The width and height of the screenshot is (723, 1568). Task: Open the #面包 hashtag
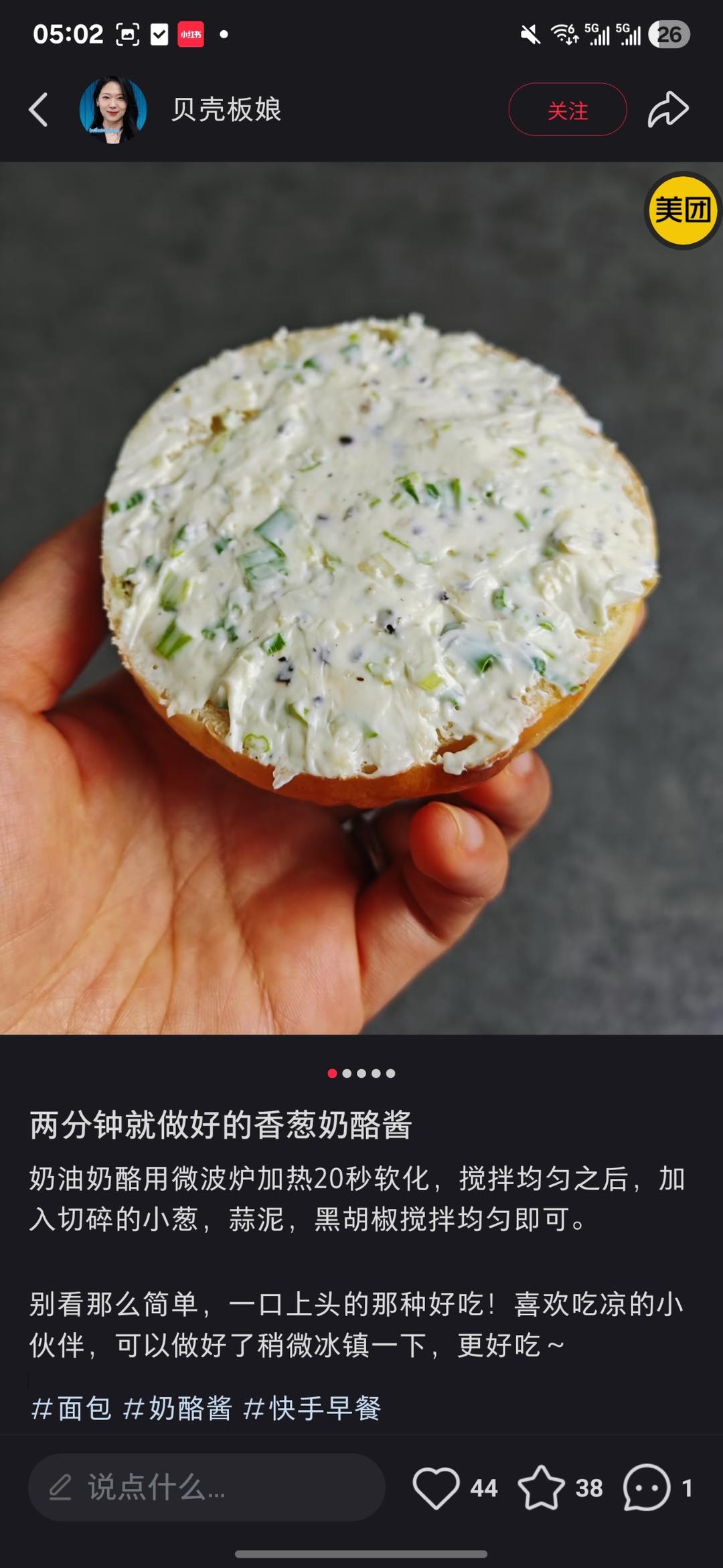[x=71, y=1408]
